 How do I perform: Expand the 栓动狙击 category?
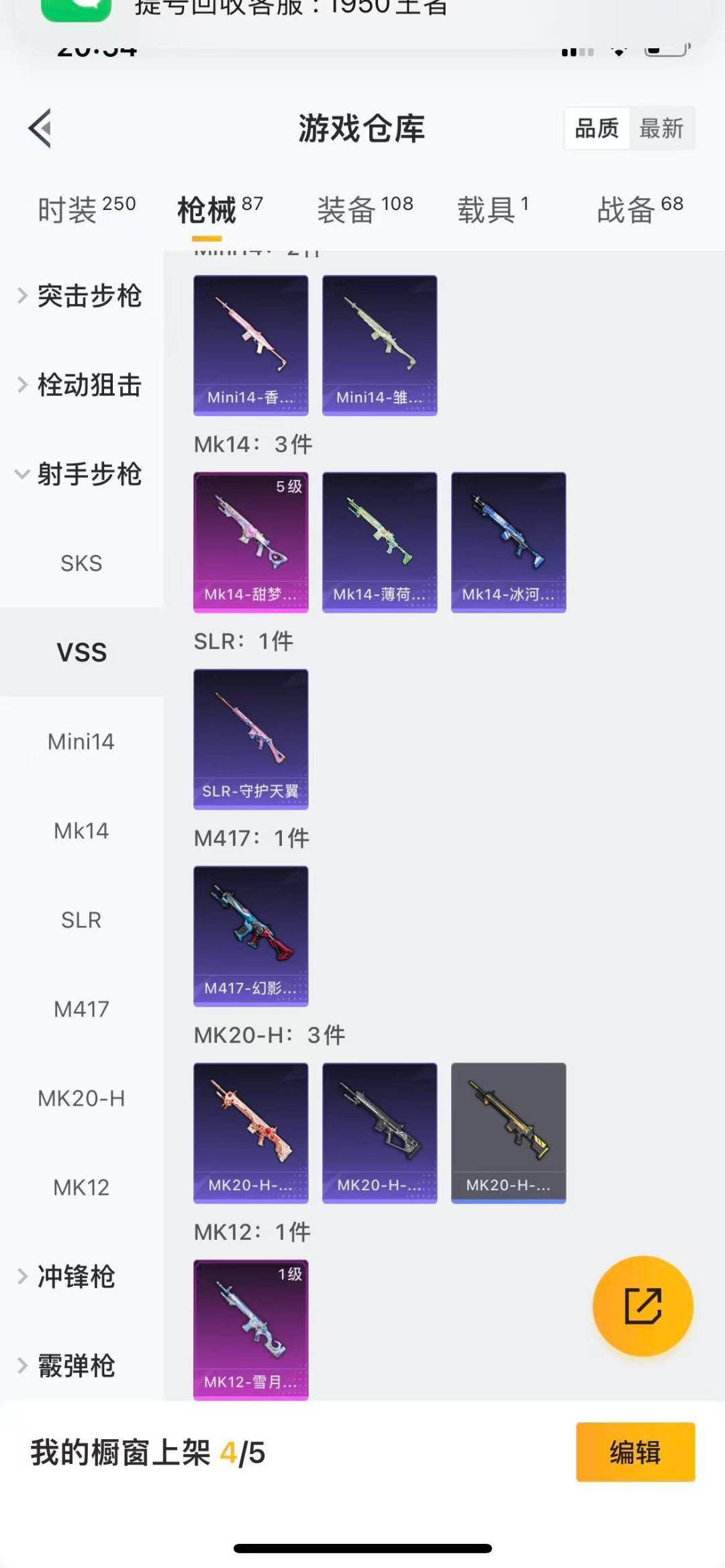81,385
